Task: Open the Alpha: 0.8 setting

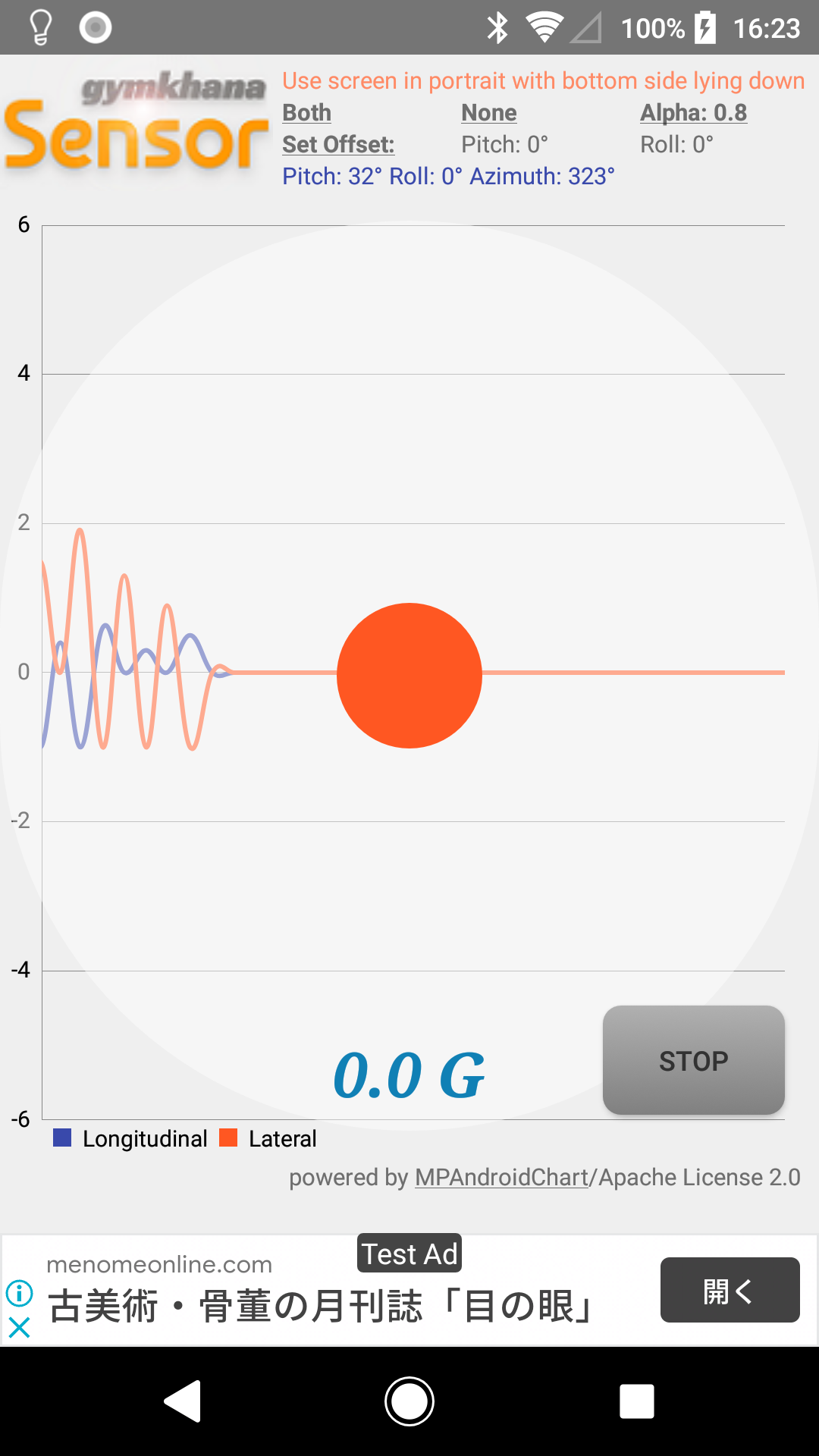Action: pos(694,113)
